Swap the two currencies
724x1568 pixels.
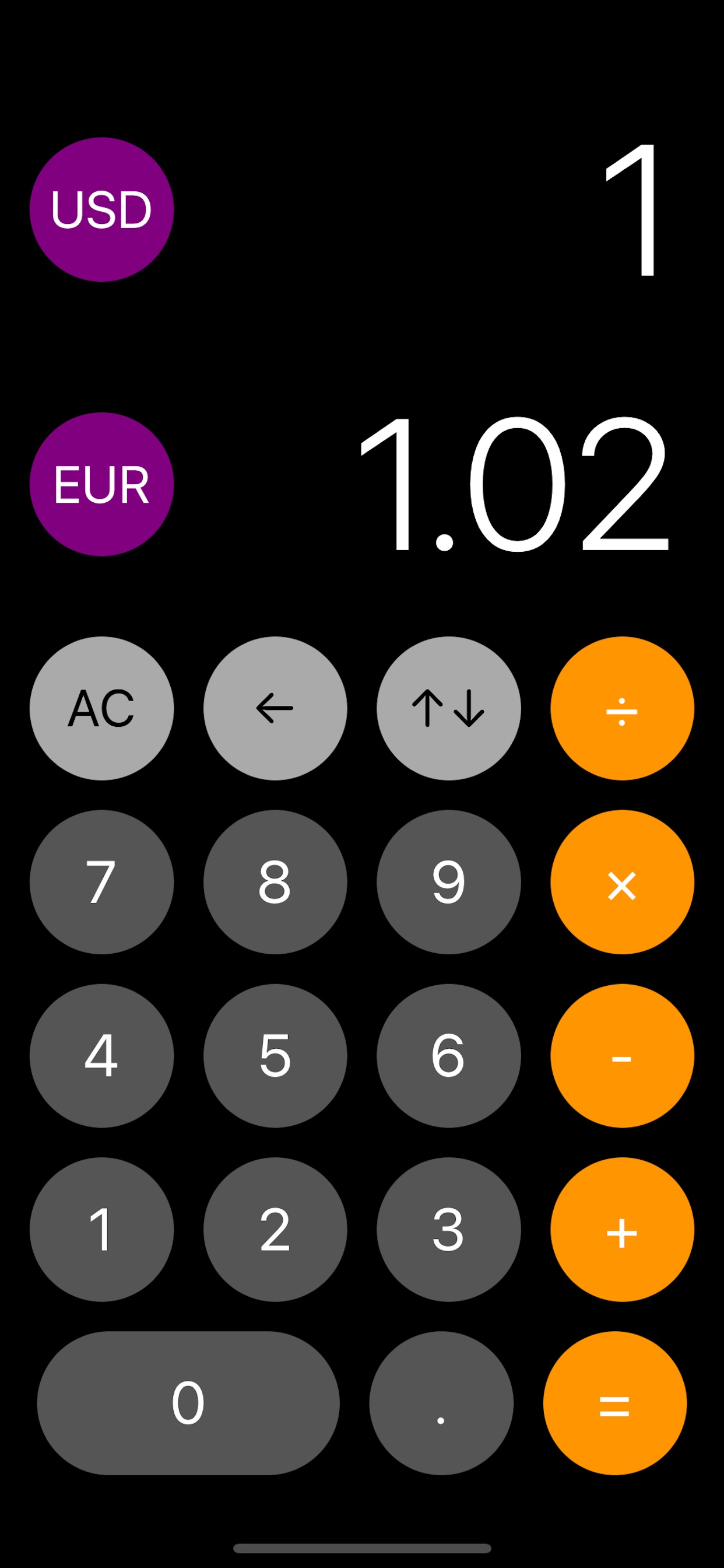448,709
